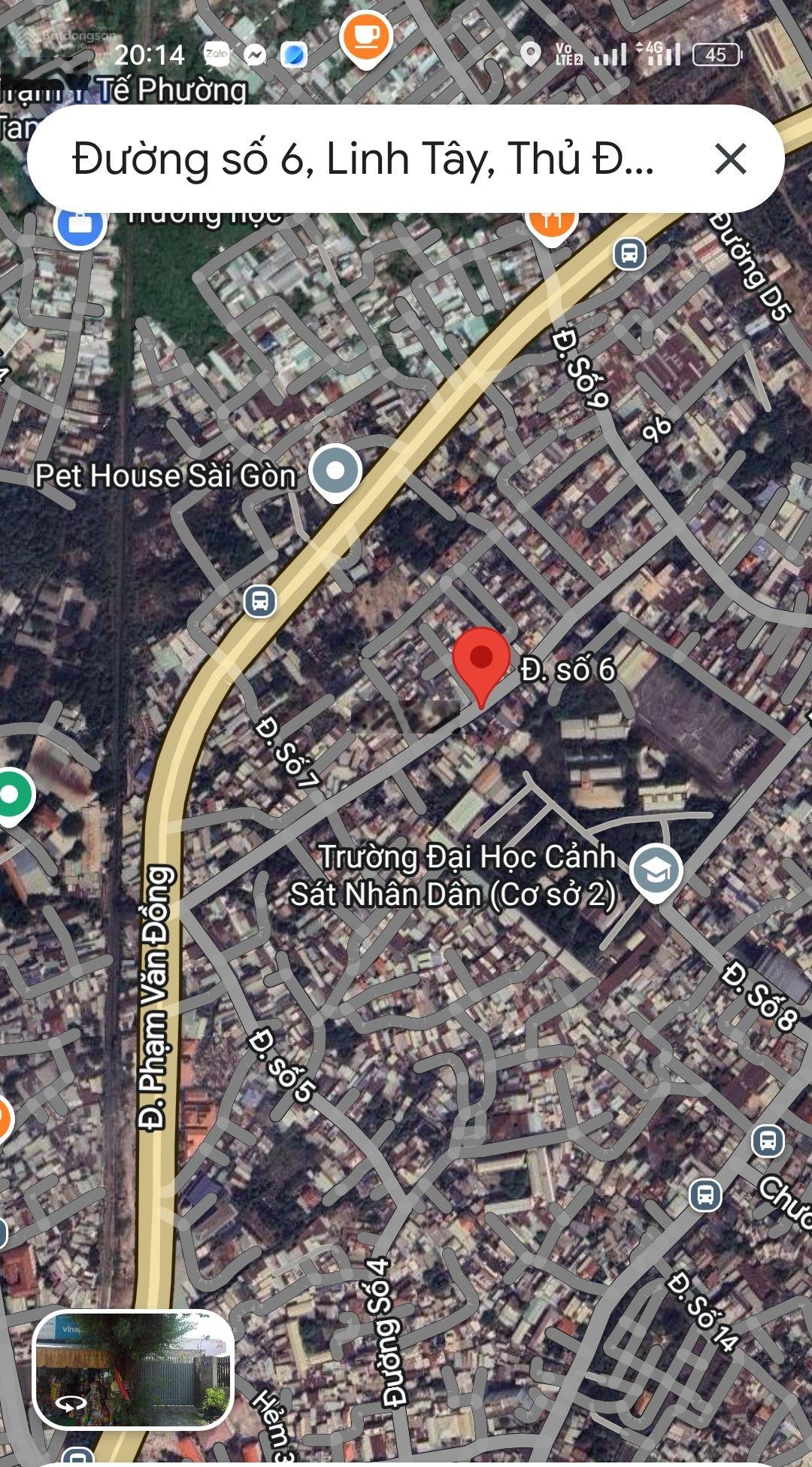
Task: Open the search field showing Đường số 6
Action: [361, 159]
